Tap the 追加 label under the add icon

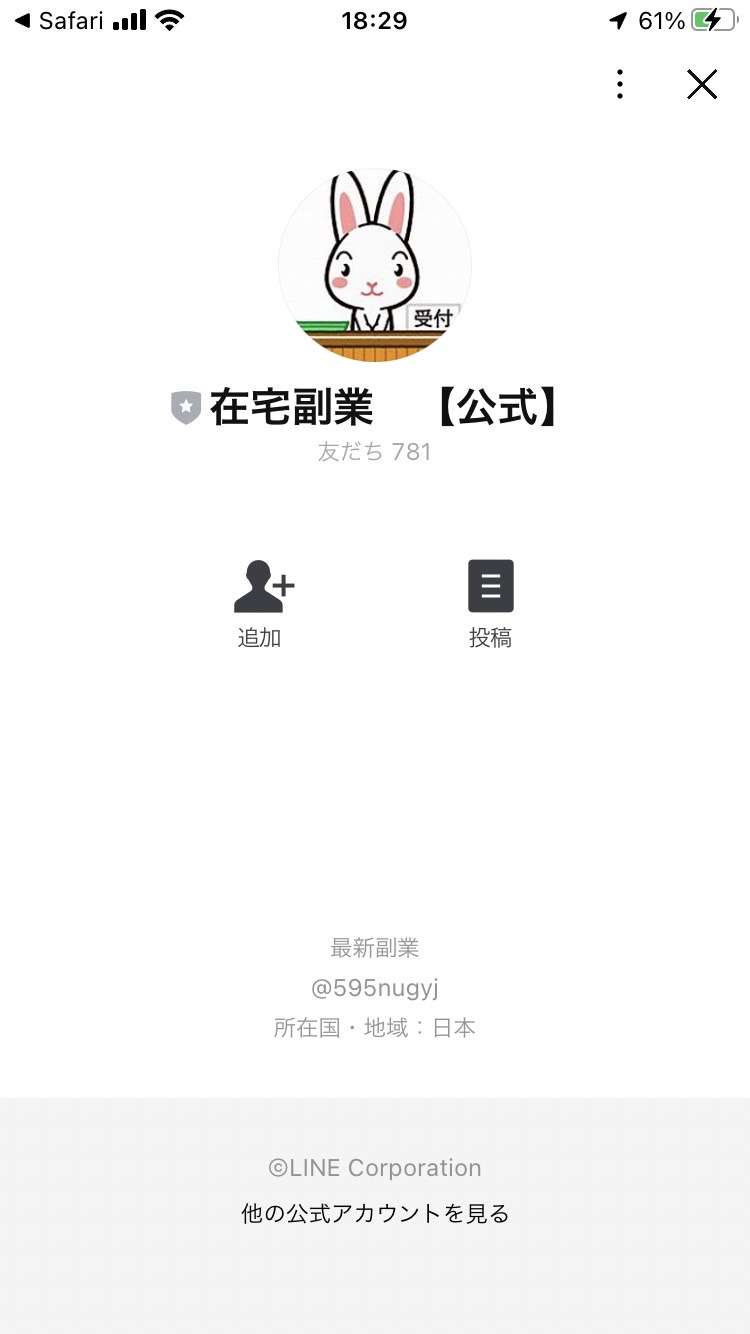click(260, 637)
